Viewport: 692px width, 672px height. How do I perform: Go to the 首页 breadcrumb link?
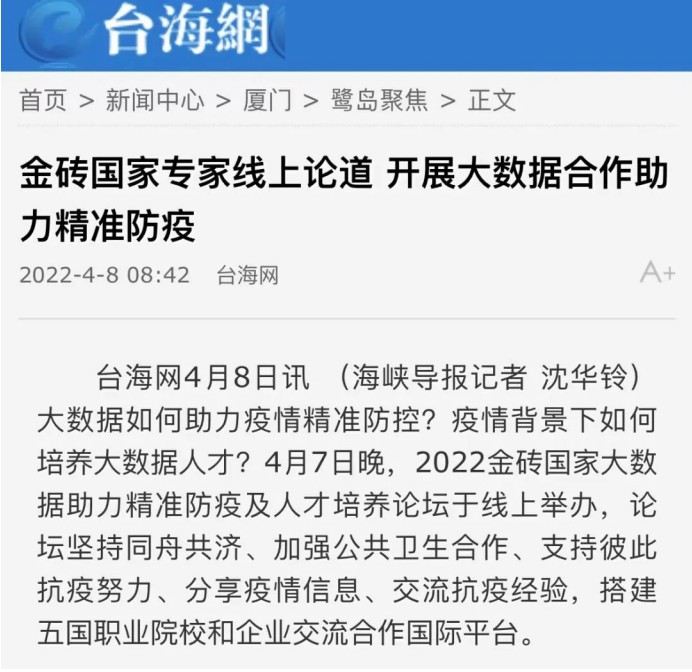44,100
